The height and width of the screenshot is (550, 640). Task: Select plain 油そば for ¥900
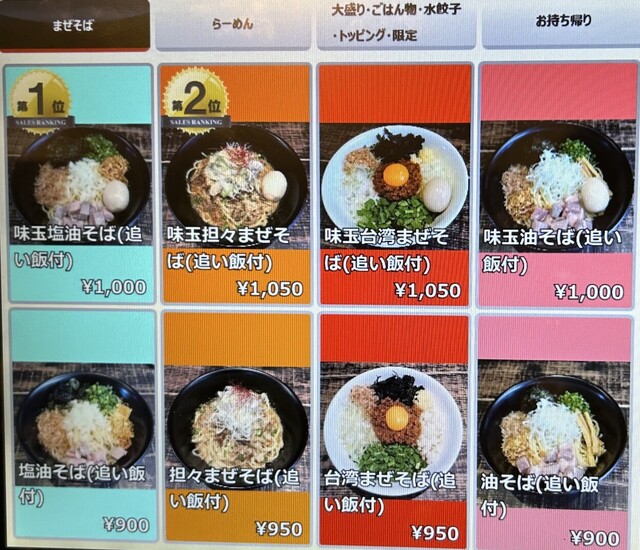click(556, 430)
